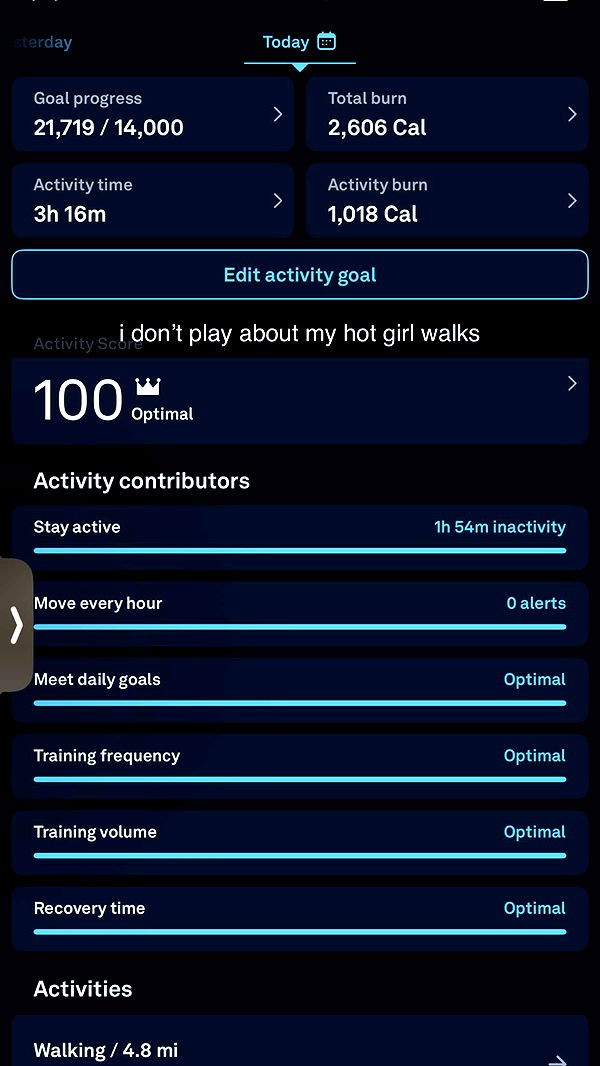Open the Goal progress card
Image resolution: width=600 pixels, height=1066 pixels.
152,114
